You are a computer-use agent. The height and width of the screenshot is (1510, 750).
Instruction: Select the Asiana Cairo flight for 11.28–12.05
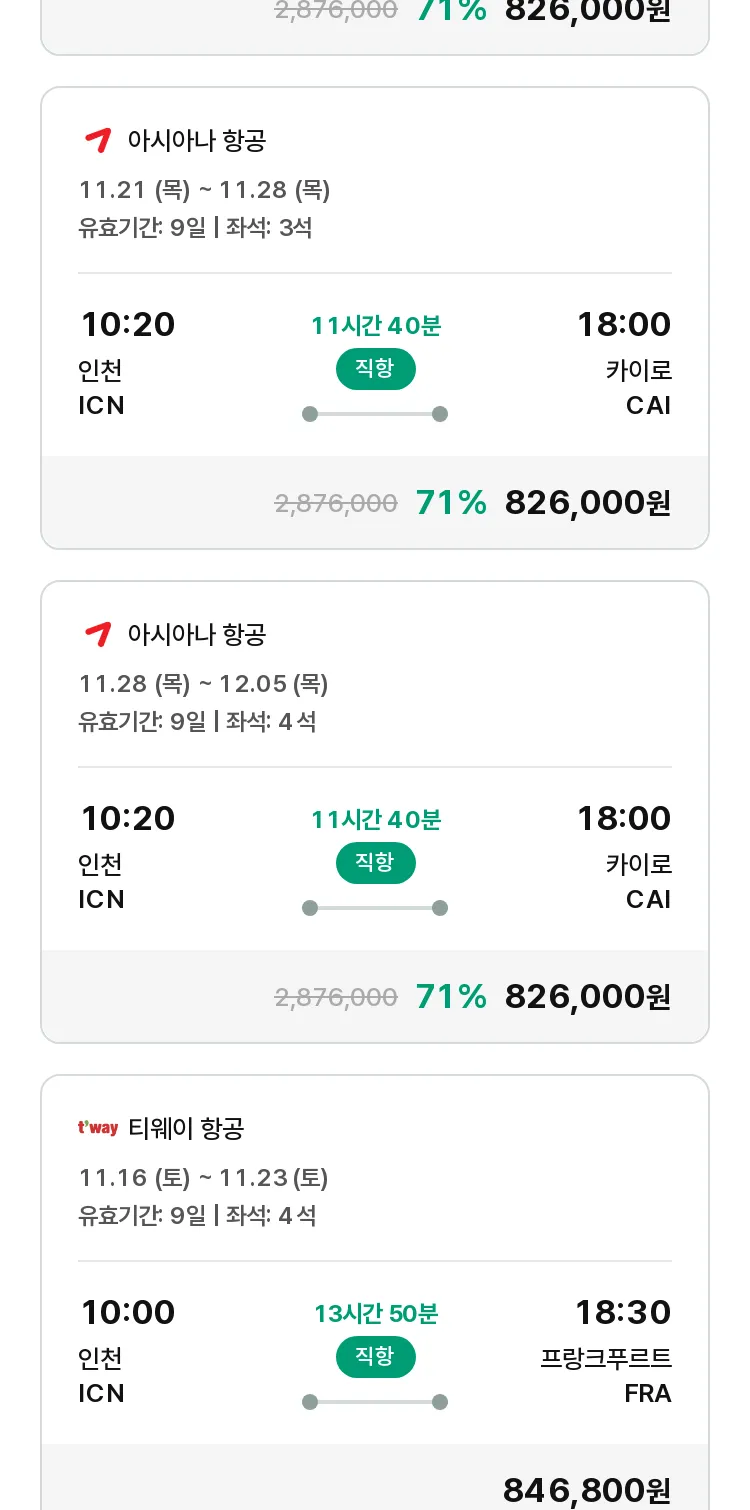[375, 812]
